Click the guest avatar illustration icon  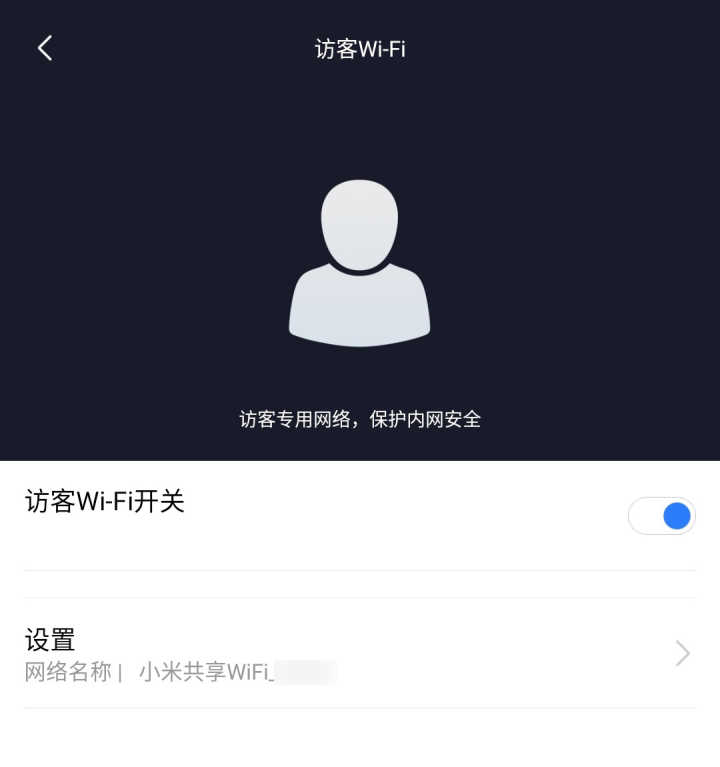pos(360,262)
